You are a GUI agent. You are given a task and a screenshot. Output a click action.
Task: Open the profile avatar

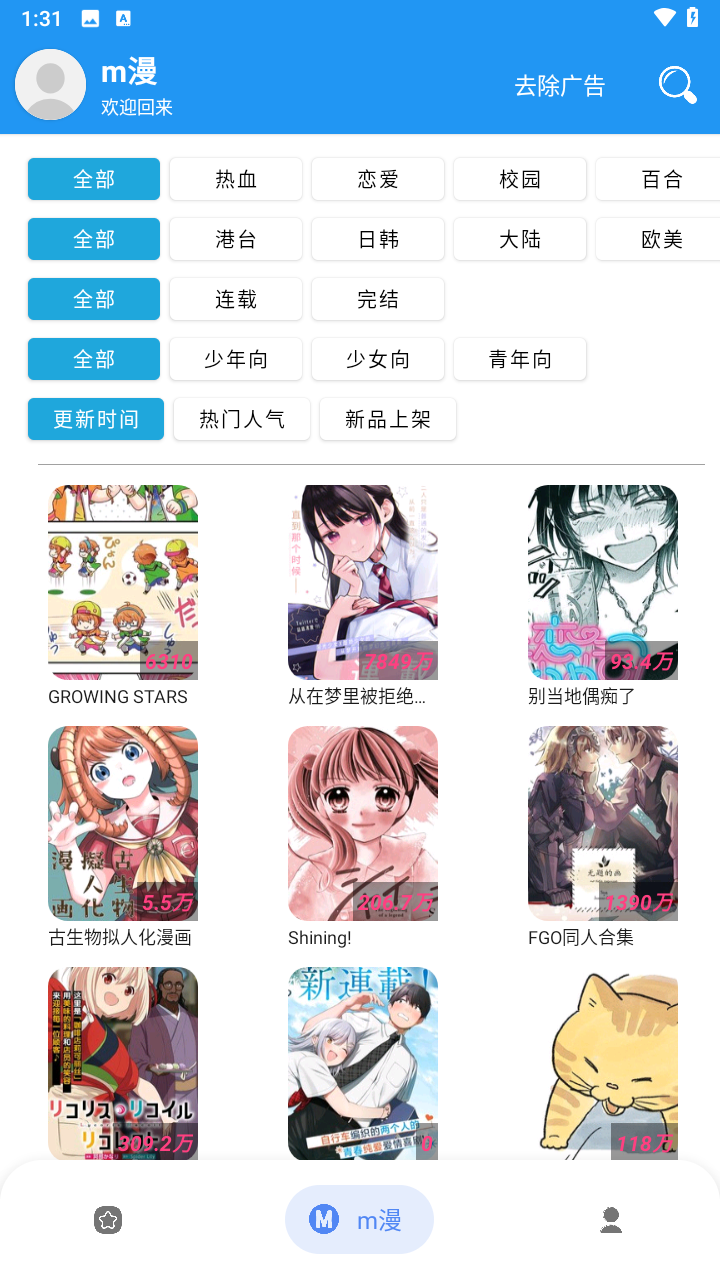point(50,85)
